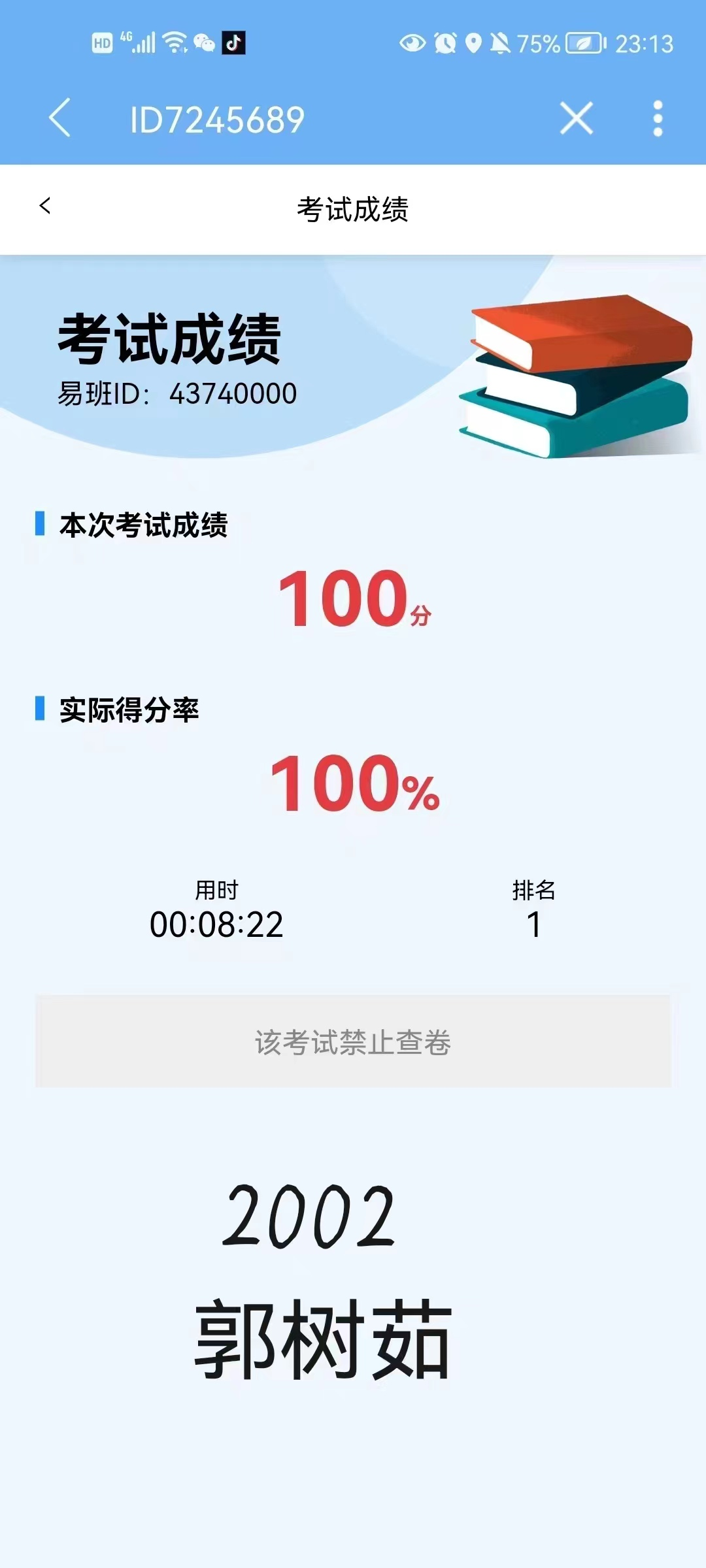Go back from the ID7245689 page
Viewport: 706px width, 1568px height.
pos(59,118)
